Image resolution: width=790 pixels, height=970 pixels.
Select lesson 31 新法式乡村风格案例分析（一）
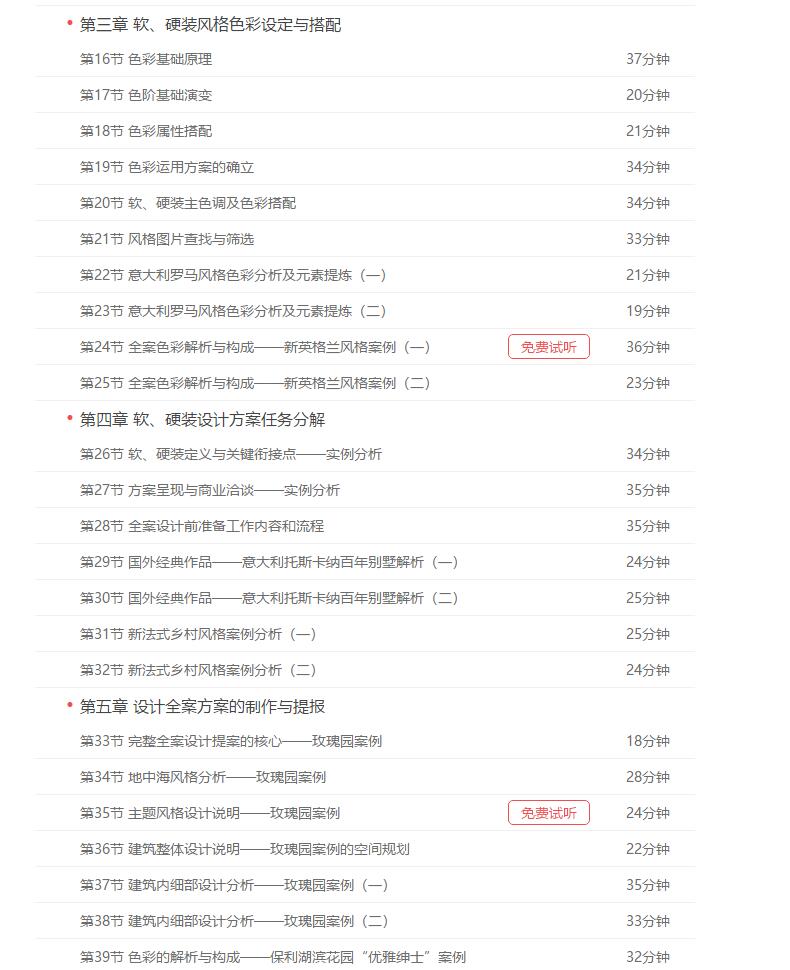365,634
